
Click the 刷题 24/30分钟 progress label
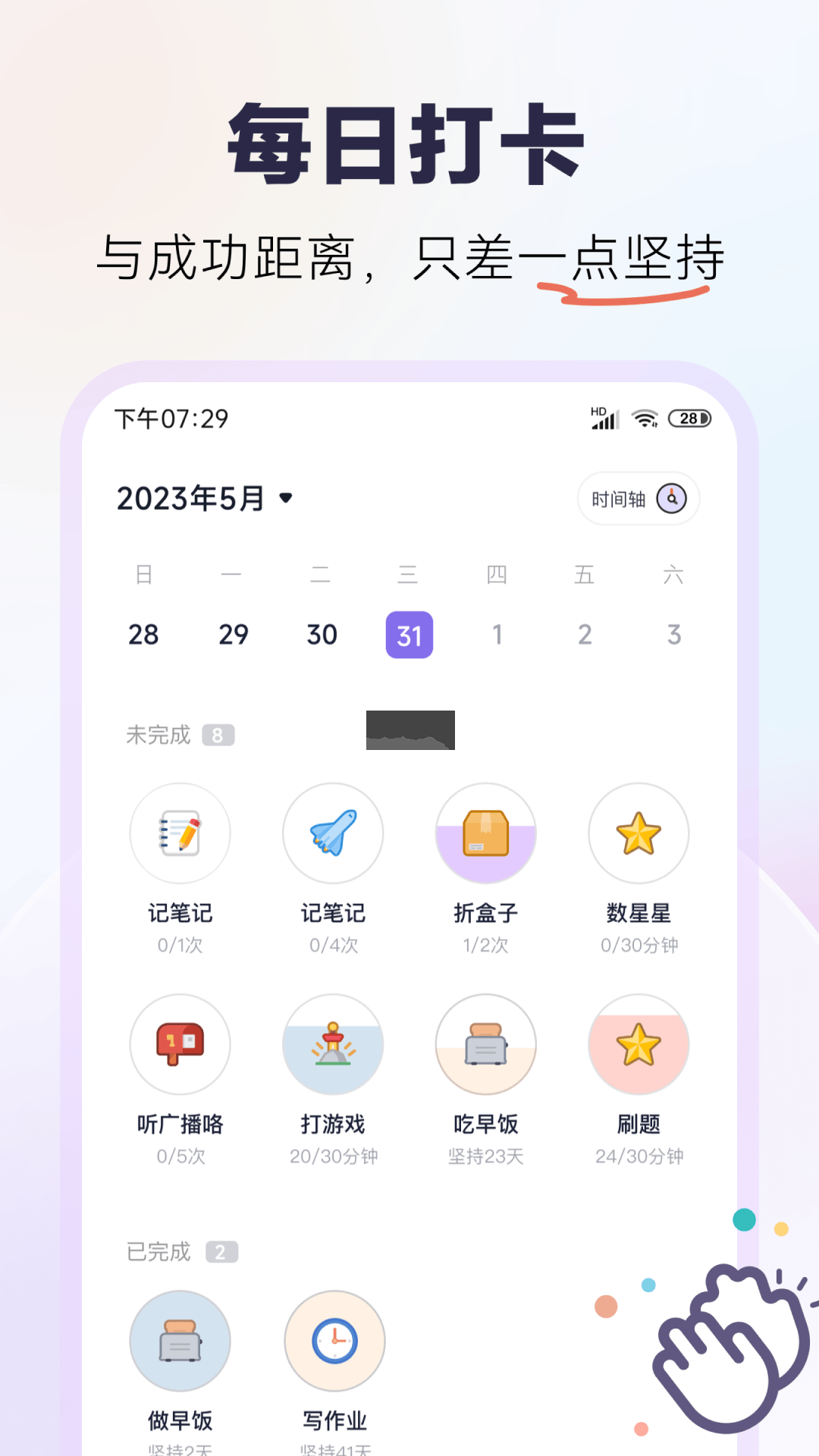pos(639,1156)
